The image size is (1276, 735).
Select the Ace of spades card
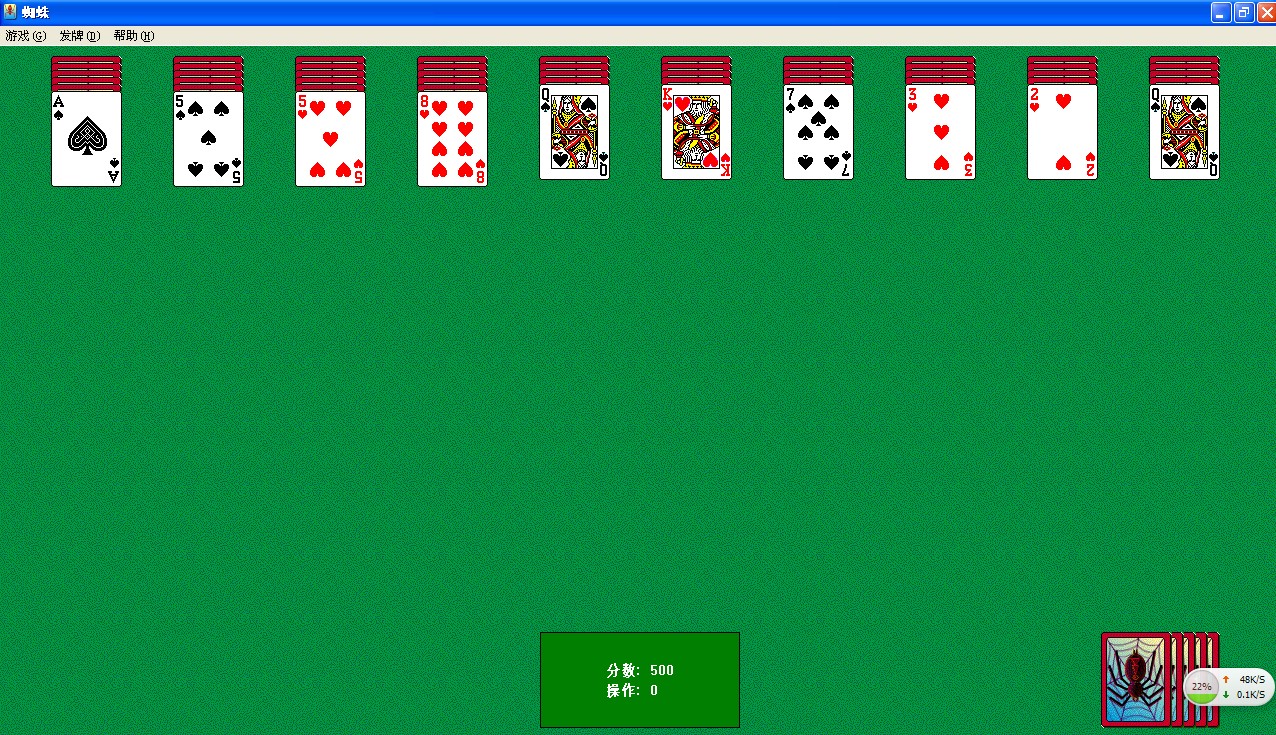(86, 139)
